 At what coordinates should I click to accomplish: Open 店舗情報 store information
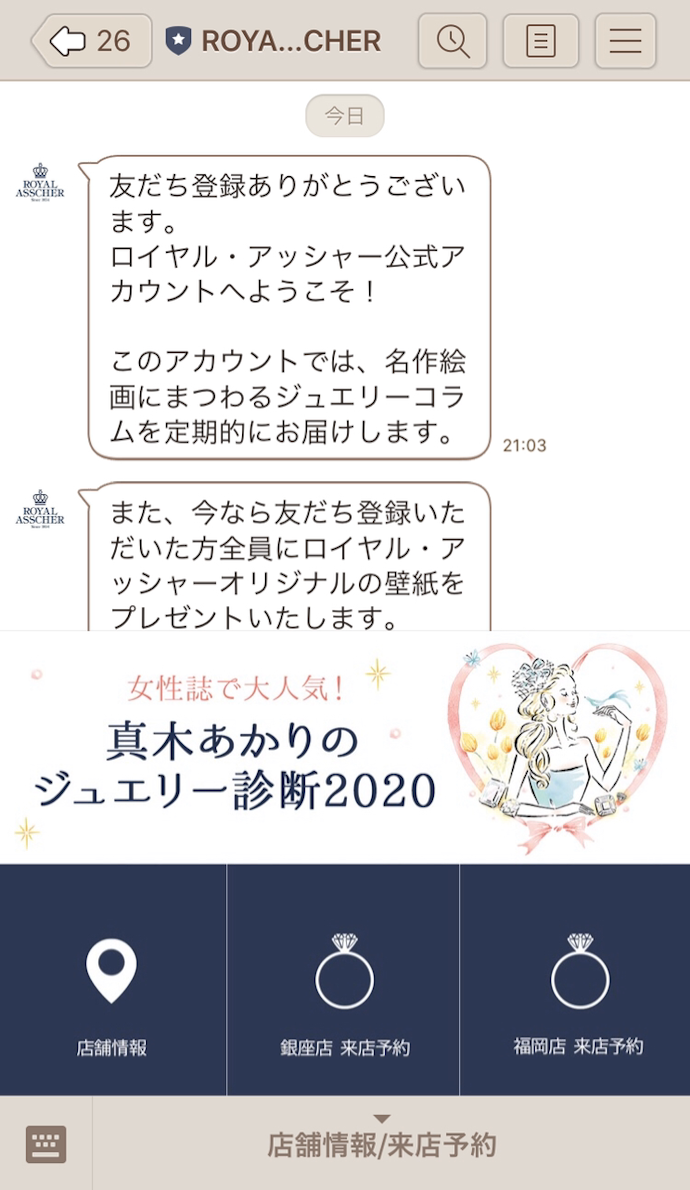pyautogui.click(x=112, y=980)
